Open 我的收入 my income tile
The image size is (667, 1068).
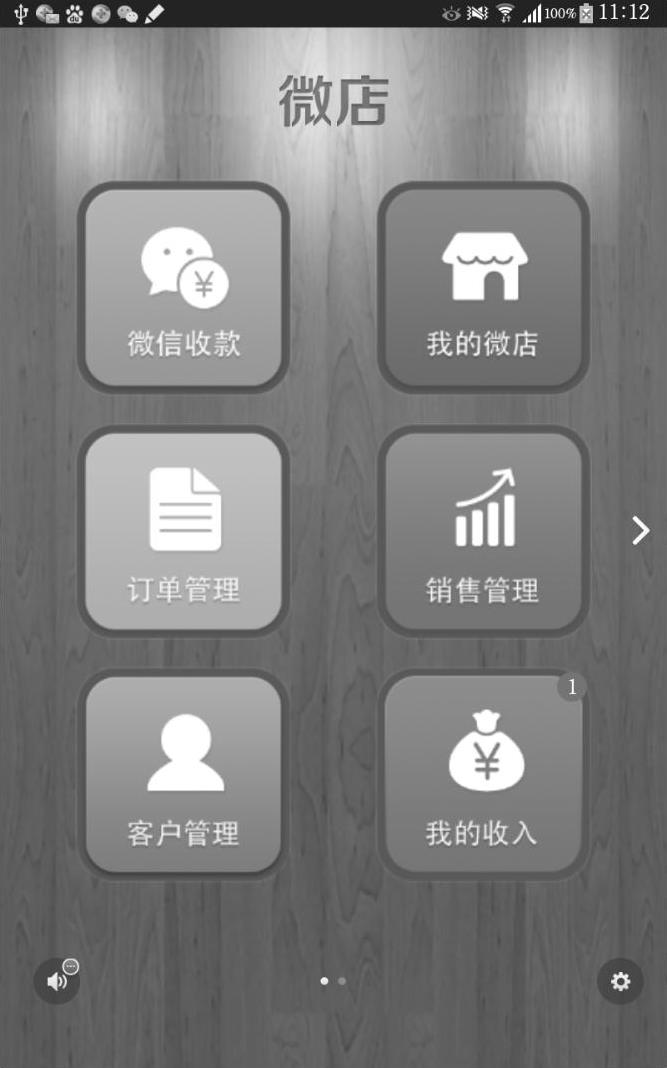(x=483, y=775)
